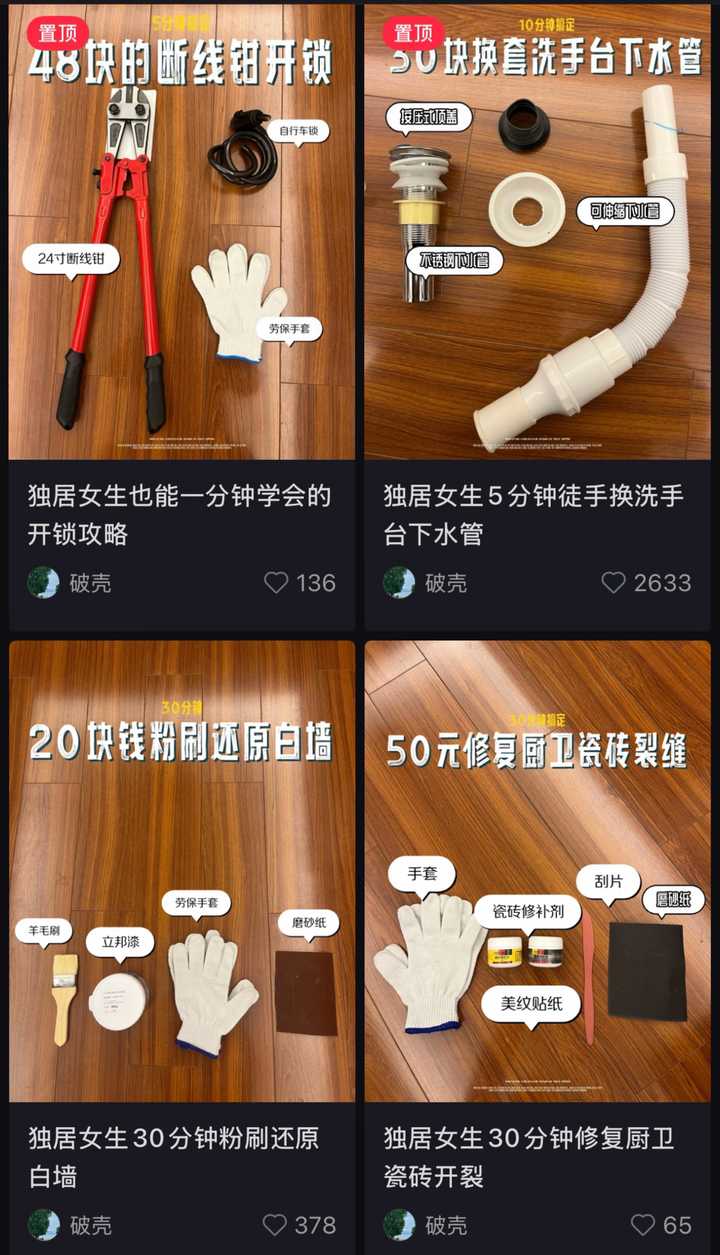Like the 开锁攻略 post with 136 likes

coord(276,583)
